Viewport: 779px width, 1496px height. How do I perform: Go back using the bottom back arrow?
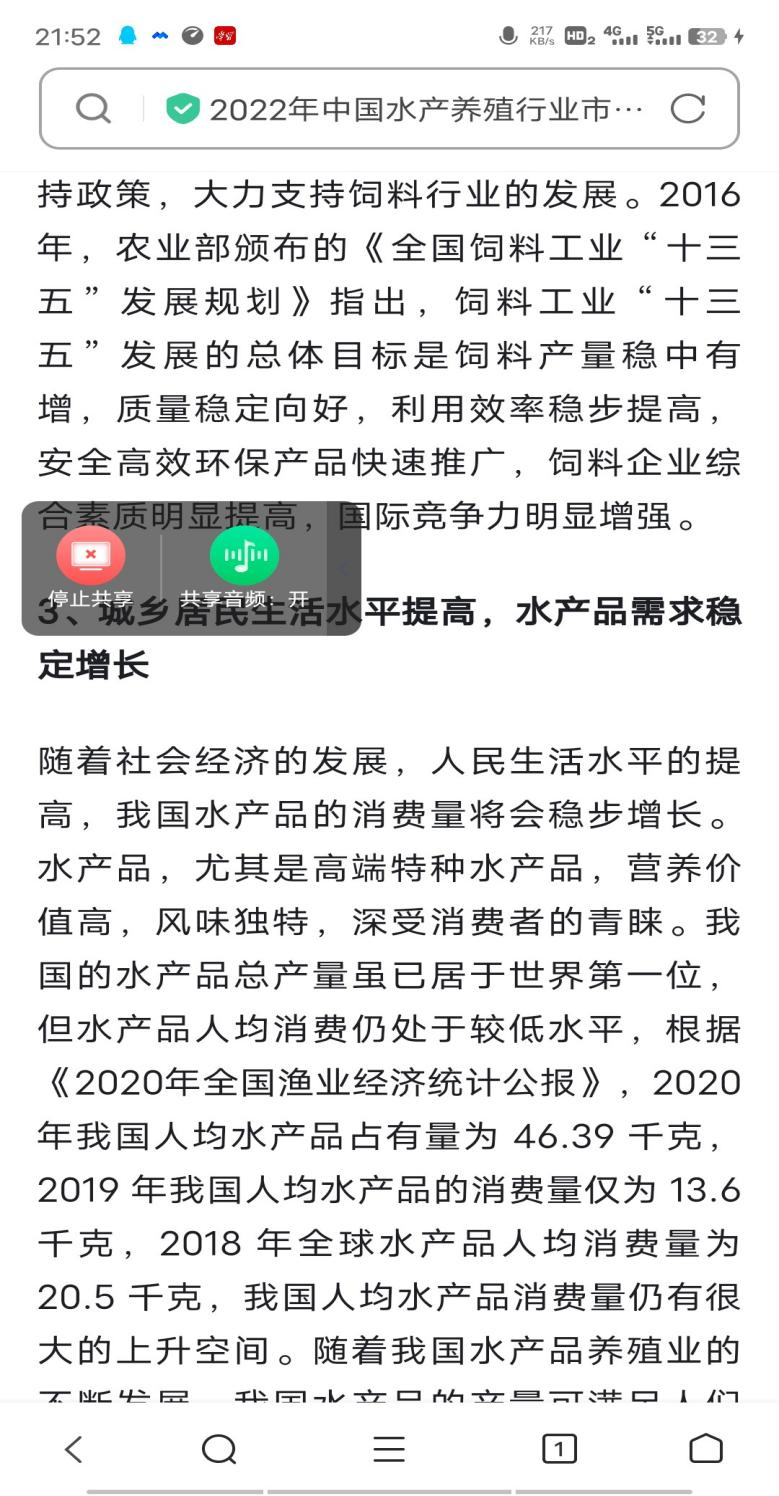[x=73, y=1448]
